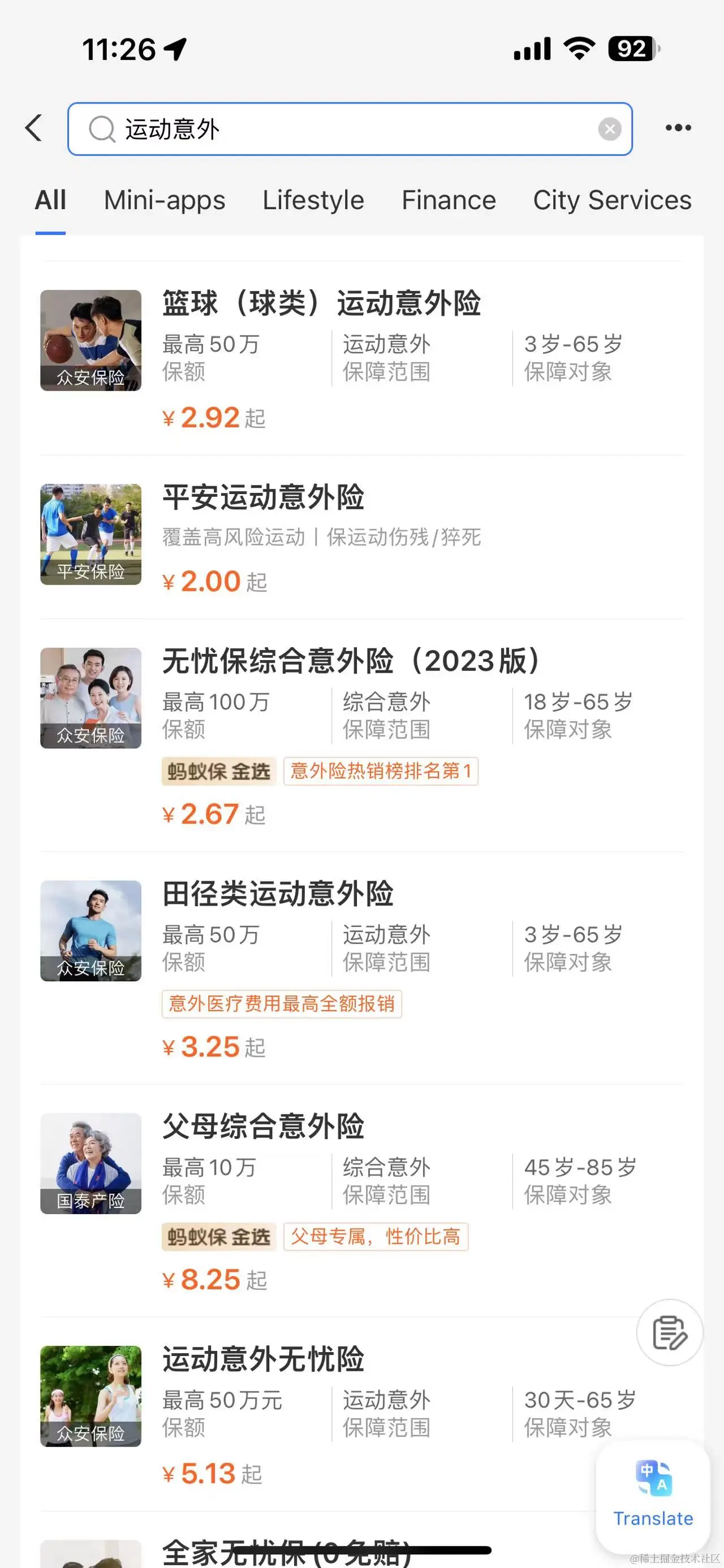Screen dimensions: 724x1568
Task: Clear the search field with the X icon
Action: pyautogui.click(x=610, y=128)
